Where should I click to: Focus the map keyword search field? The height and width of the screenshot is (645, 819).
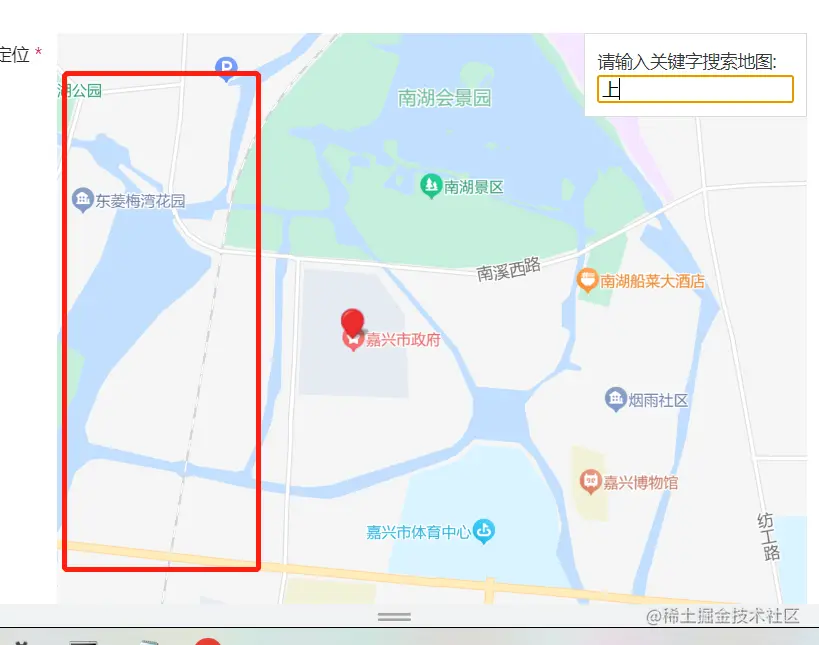[695, 90]
